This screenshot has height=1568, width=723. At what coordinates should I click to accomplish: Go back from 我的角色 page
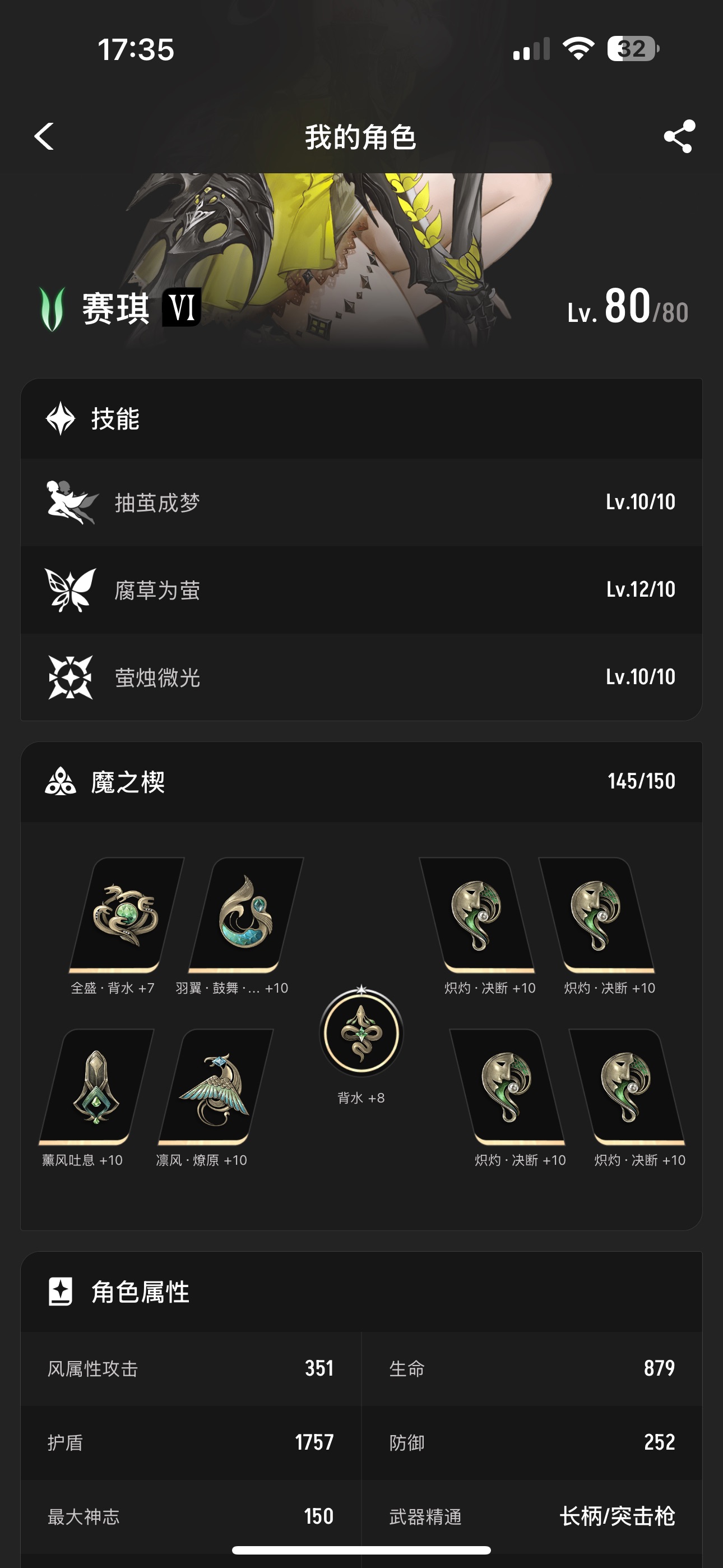(44, 136)
